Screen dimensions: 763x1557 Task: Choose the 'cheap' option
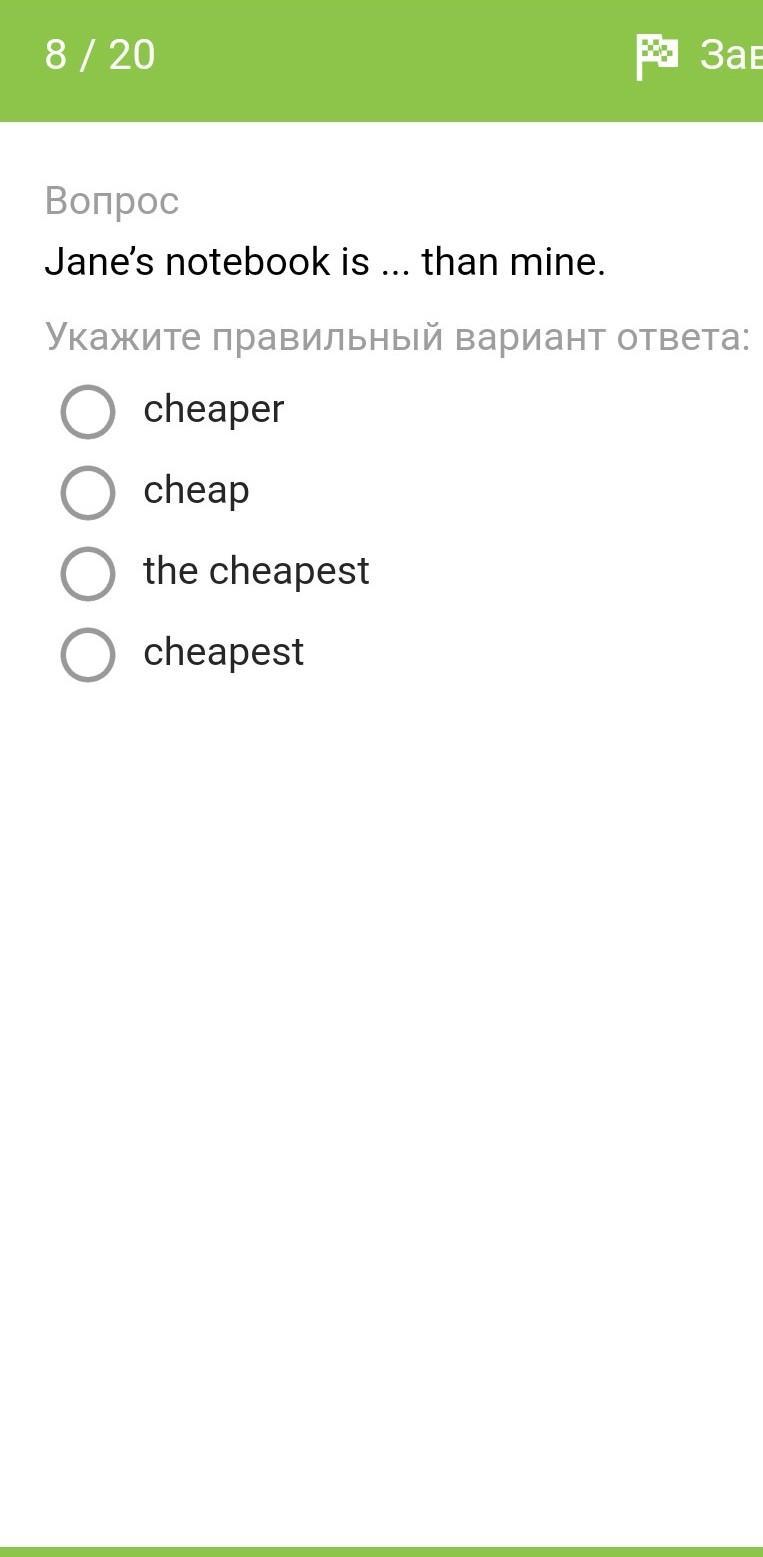(x=88, y=492)
